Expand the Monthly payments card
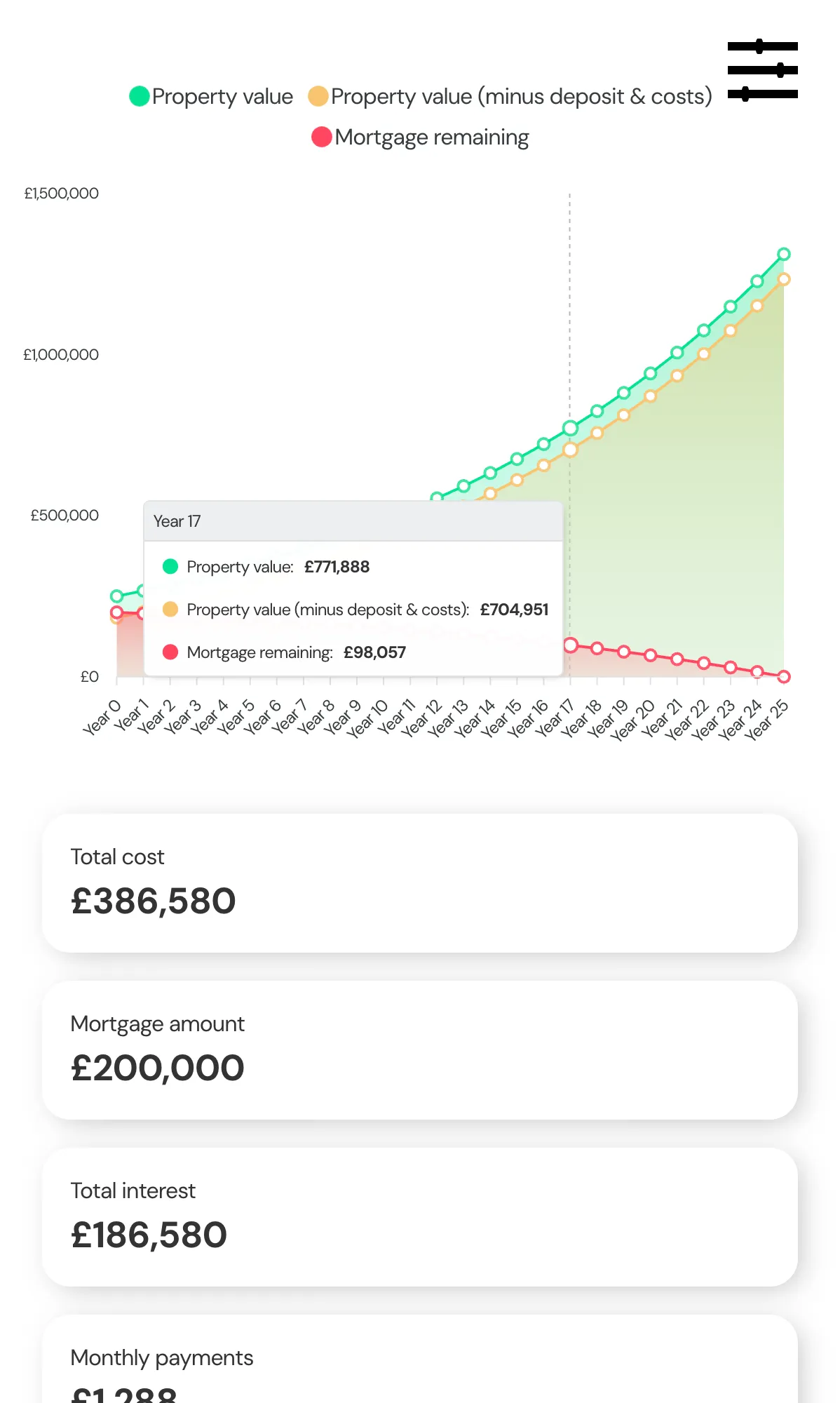The width and height of the screenshot is (840, 1403). point(419,1361)
